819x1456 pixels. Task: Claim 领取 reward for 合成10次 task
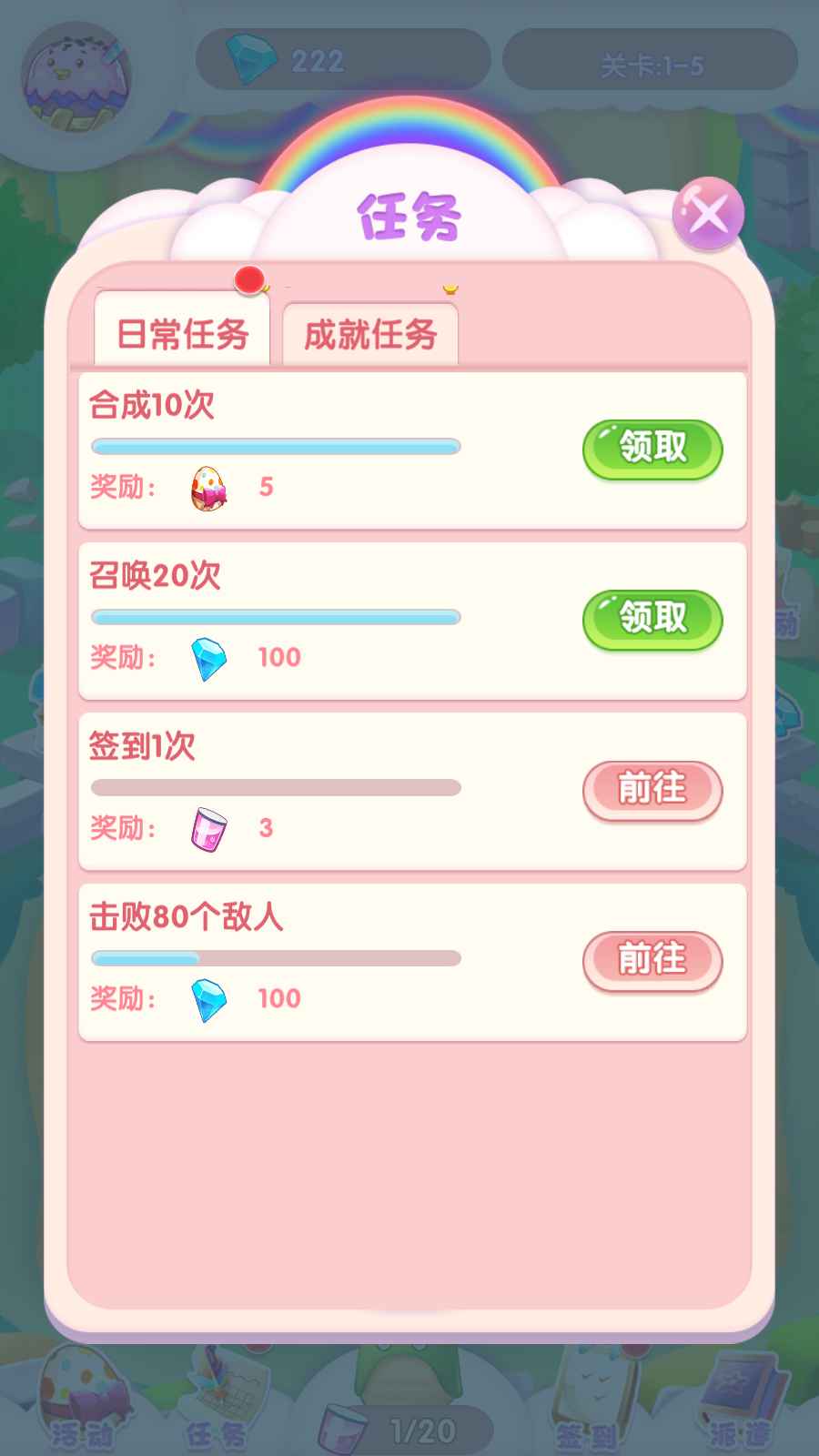tap(652, 450)
